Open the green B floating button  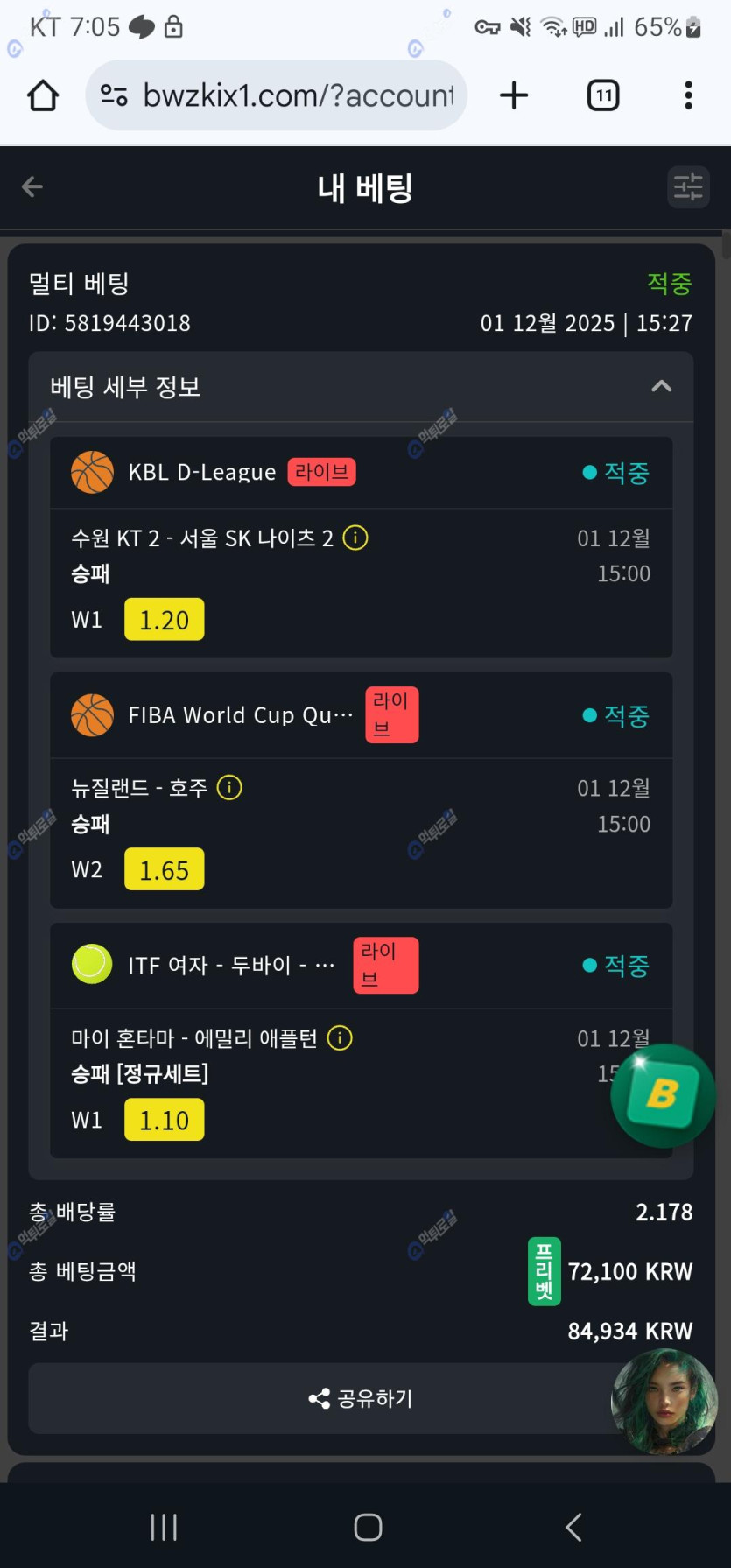pos(663,1094)
